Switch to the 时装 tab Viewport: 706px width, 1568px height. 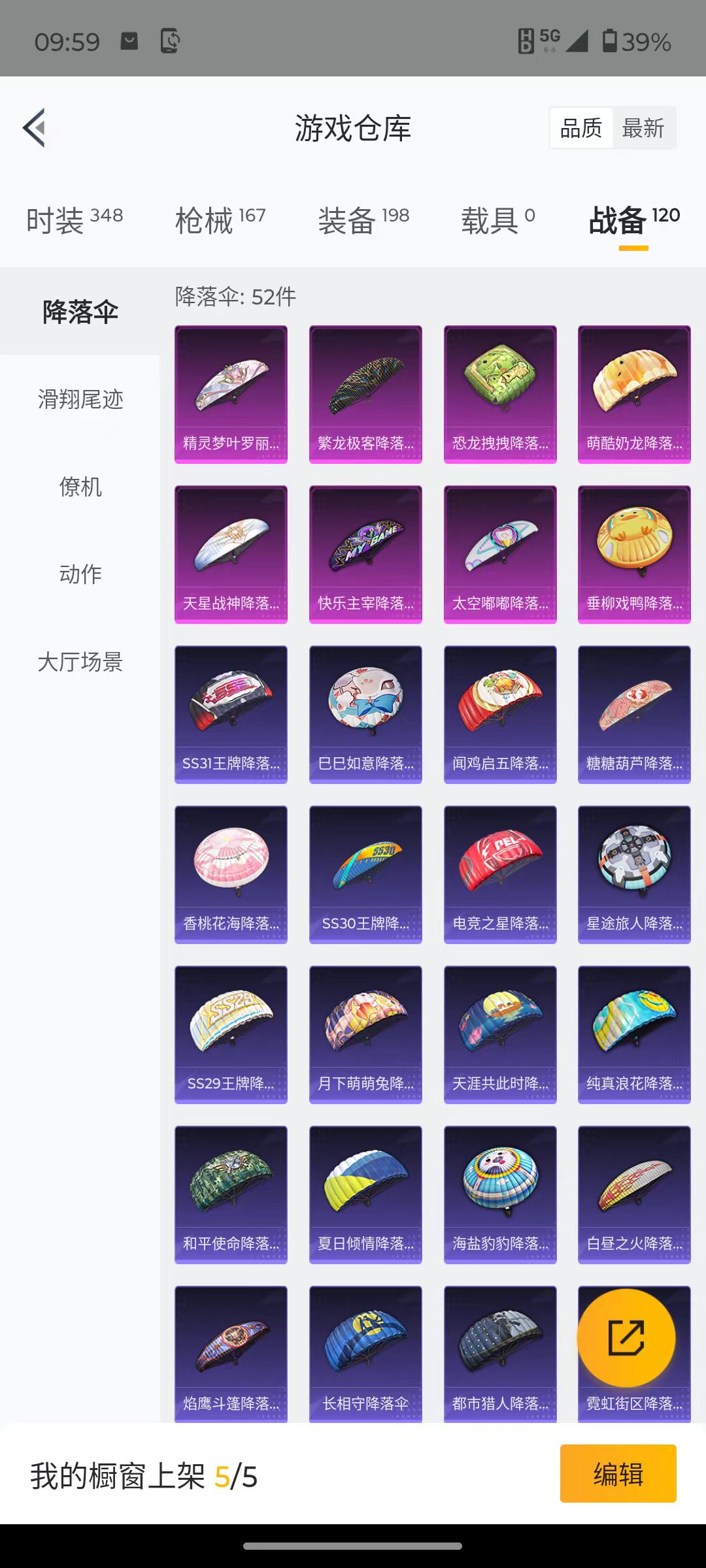tap(75, 220)
